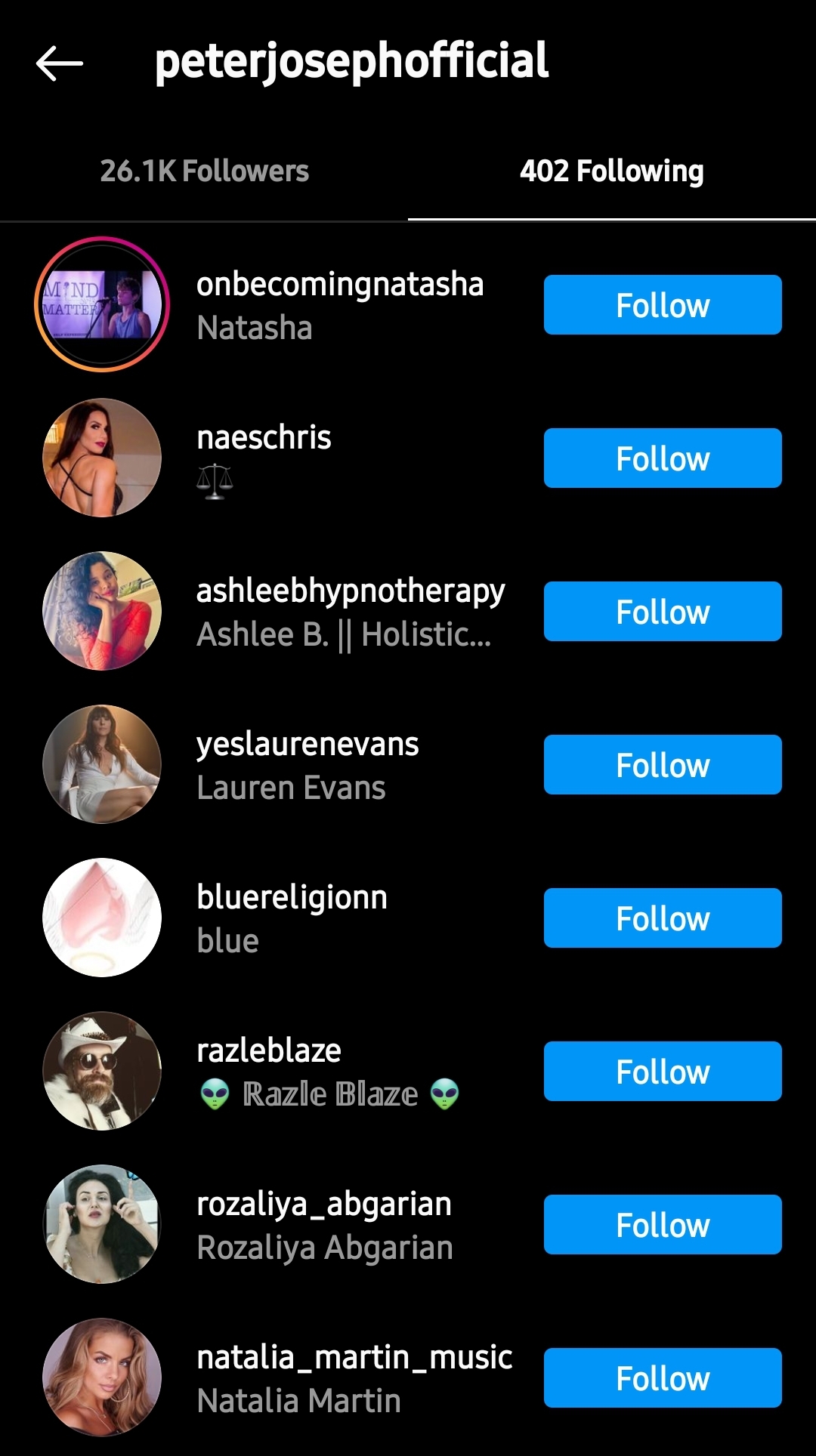Follow razleblaze

[x=663, y=1072]
